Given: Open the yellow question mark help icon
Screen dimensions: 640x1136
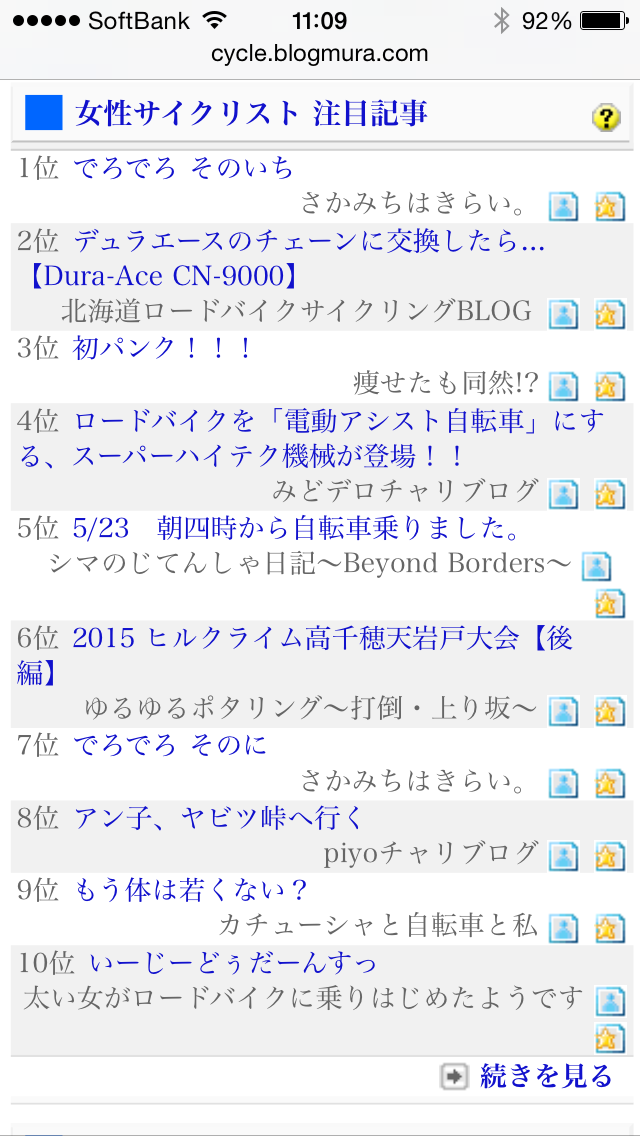Looking at the screenshot, I should (x=607, y=117).
